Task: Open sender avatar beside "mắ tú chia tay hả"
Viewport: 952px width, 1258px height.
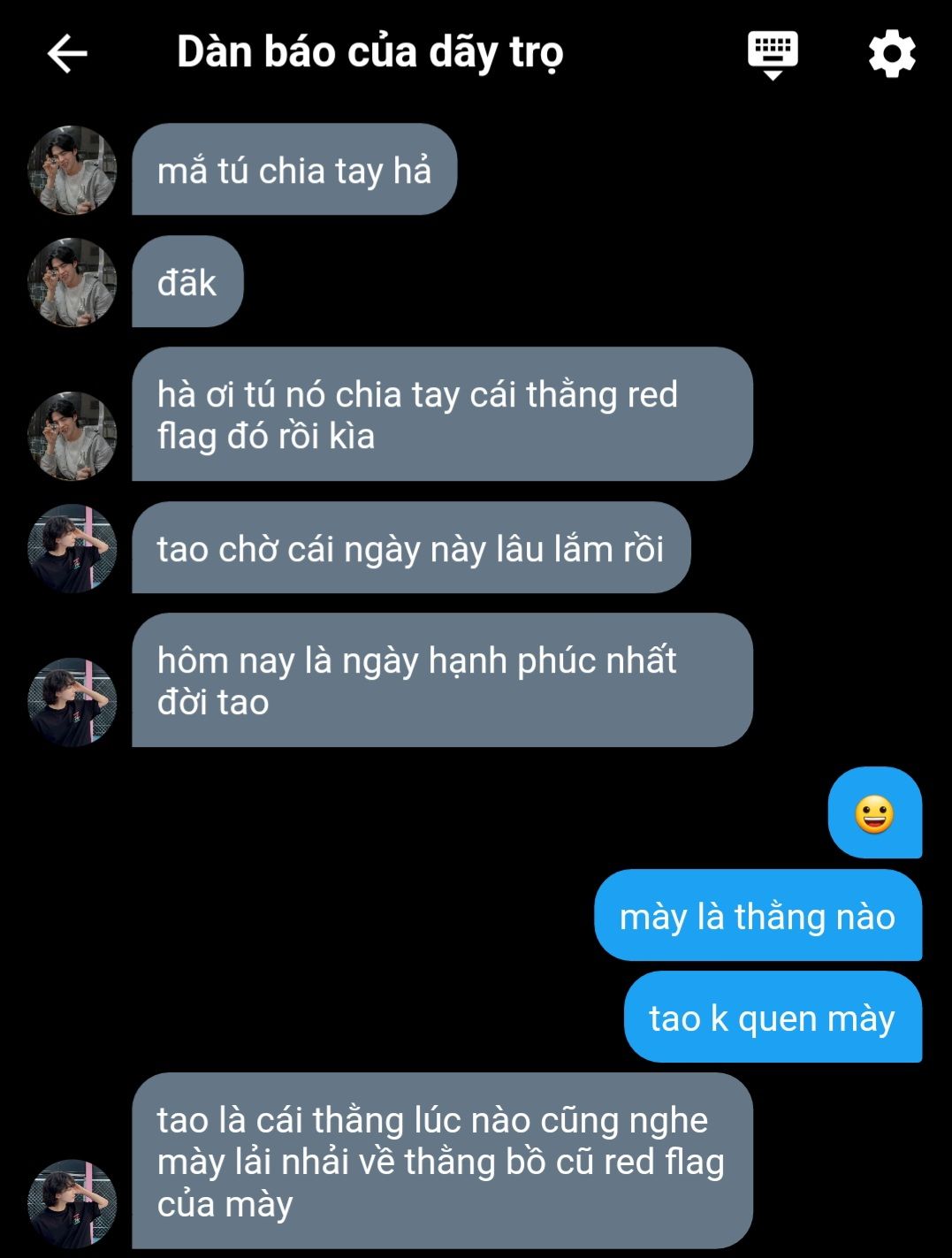Action: click(72, 170)
